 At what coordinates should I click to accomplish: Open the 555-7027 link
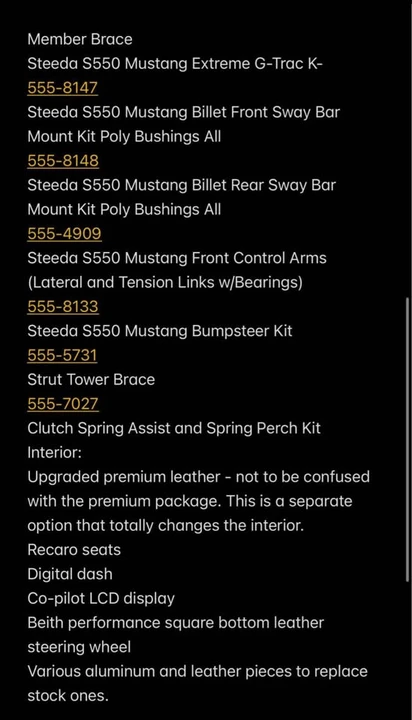point(63,404)
